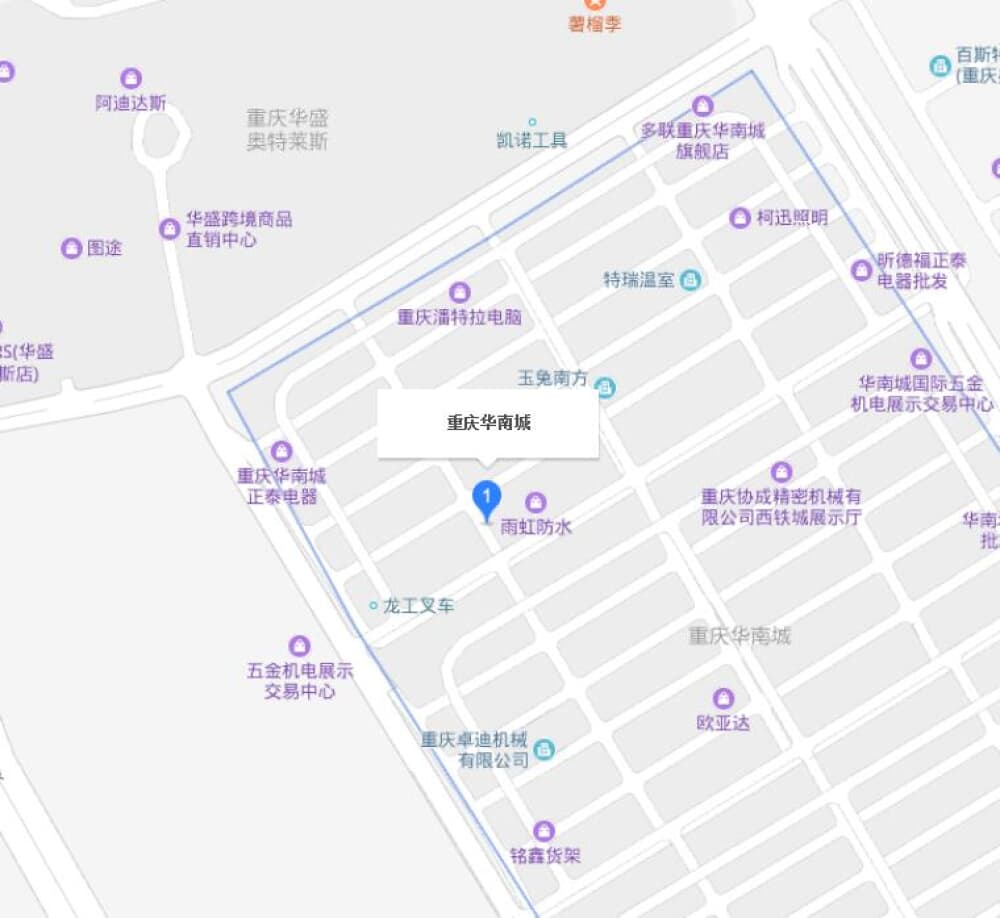Open the 特瑞温室 place marker
1000x918 pixels.
[x=690, y=281]
